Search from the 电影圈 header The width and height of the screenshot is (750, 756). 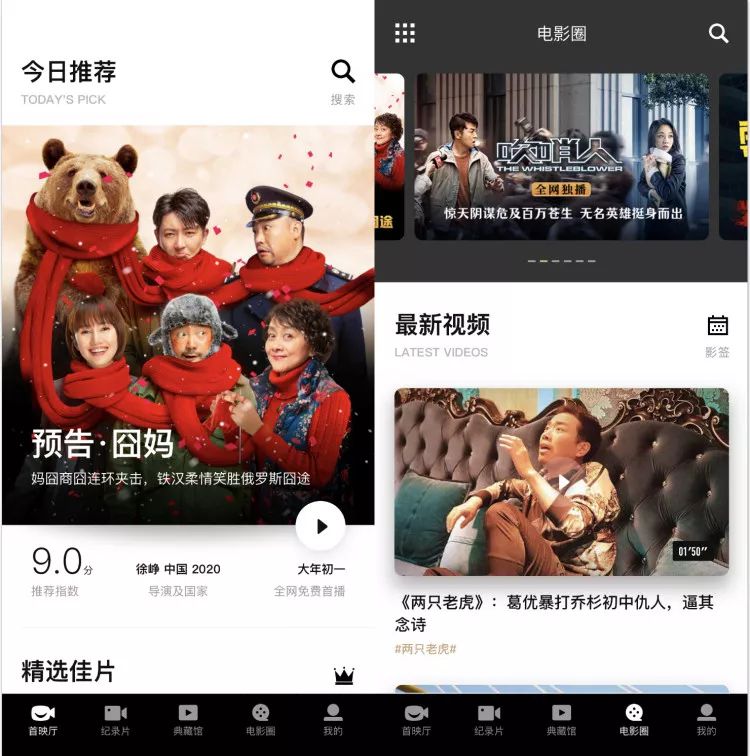click(718, 33)
